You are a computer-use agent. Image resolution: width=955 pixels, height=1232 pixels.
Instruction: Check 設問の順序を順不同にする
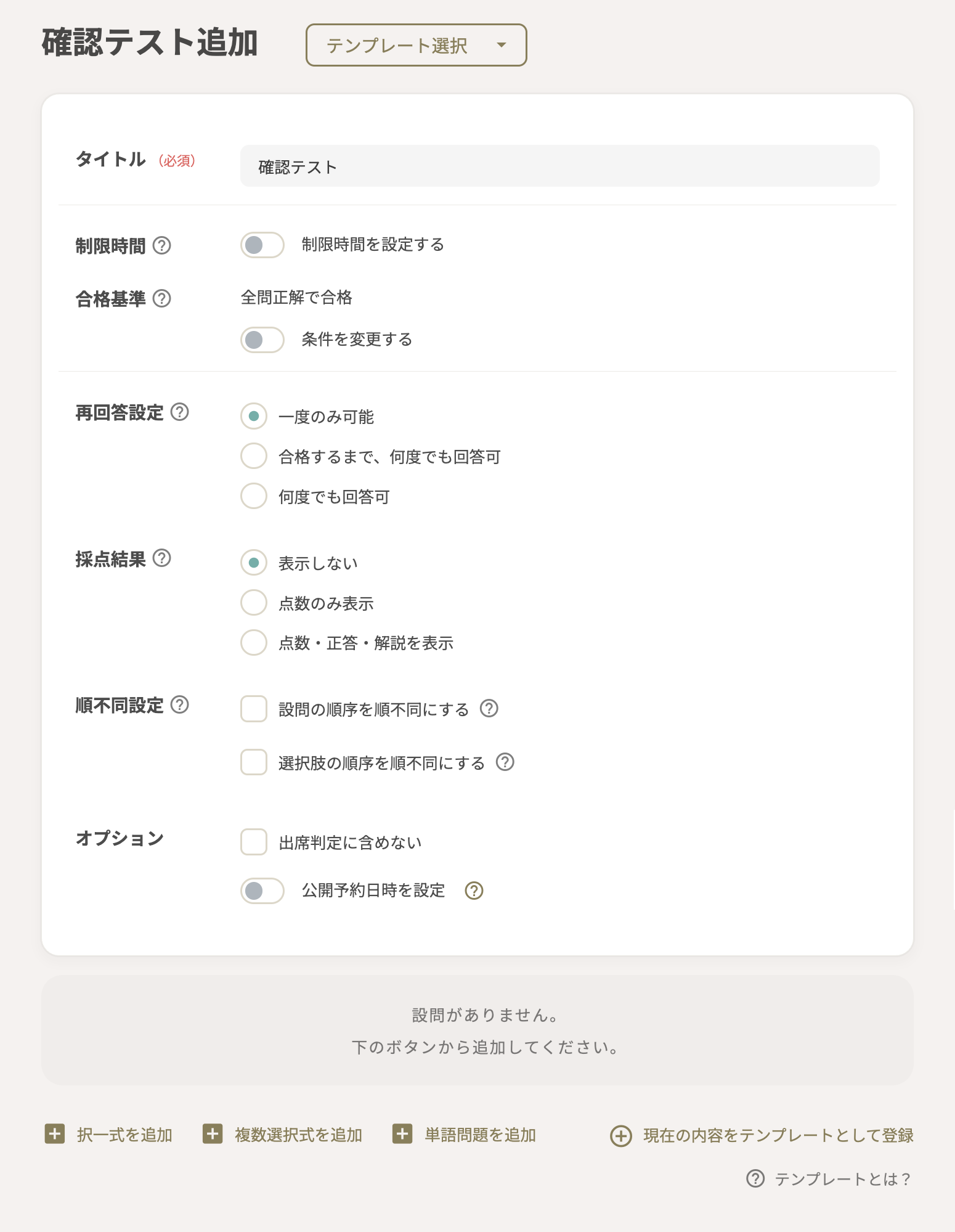(x=254, y=709)
